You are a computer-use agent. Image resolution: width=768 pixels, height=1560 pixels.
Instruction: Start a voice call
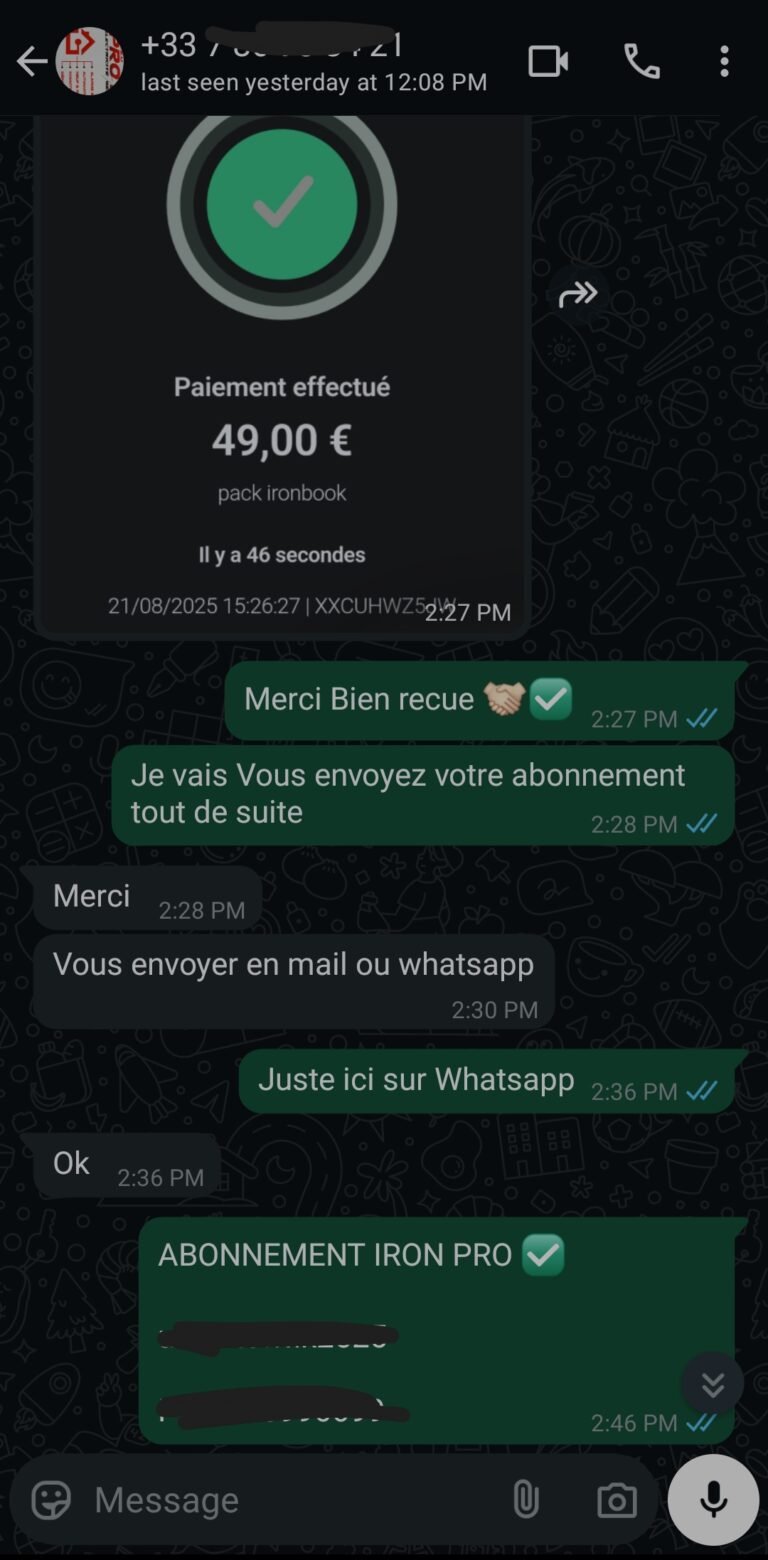641,60
